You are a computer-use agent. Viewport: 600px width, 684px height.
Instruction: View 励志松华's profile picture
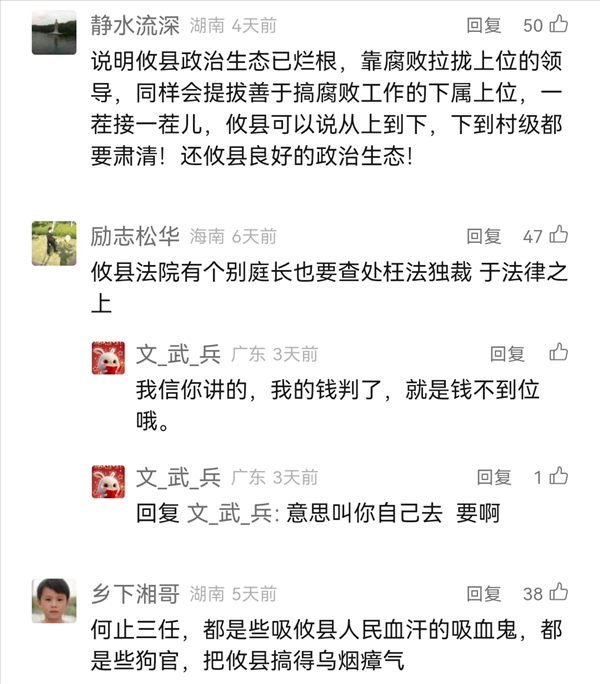click(54, 243)
